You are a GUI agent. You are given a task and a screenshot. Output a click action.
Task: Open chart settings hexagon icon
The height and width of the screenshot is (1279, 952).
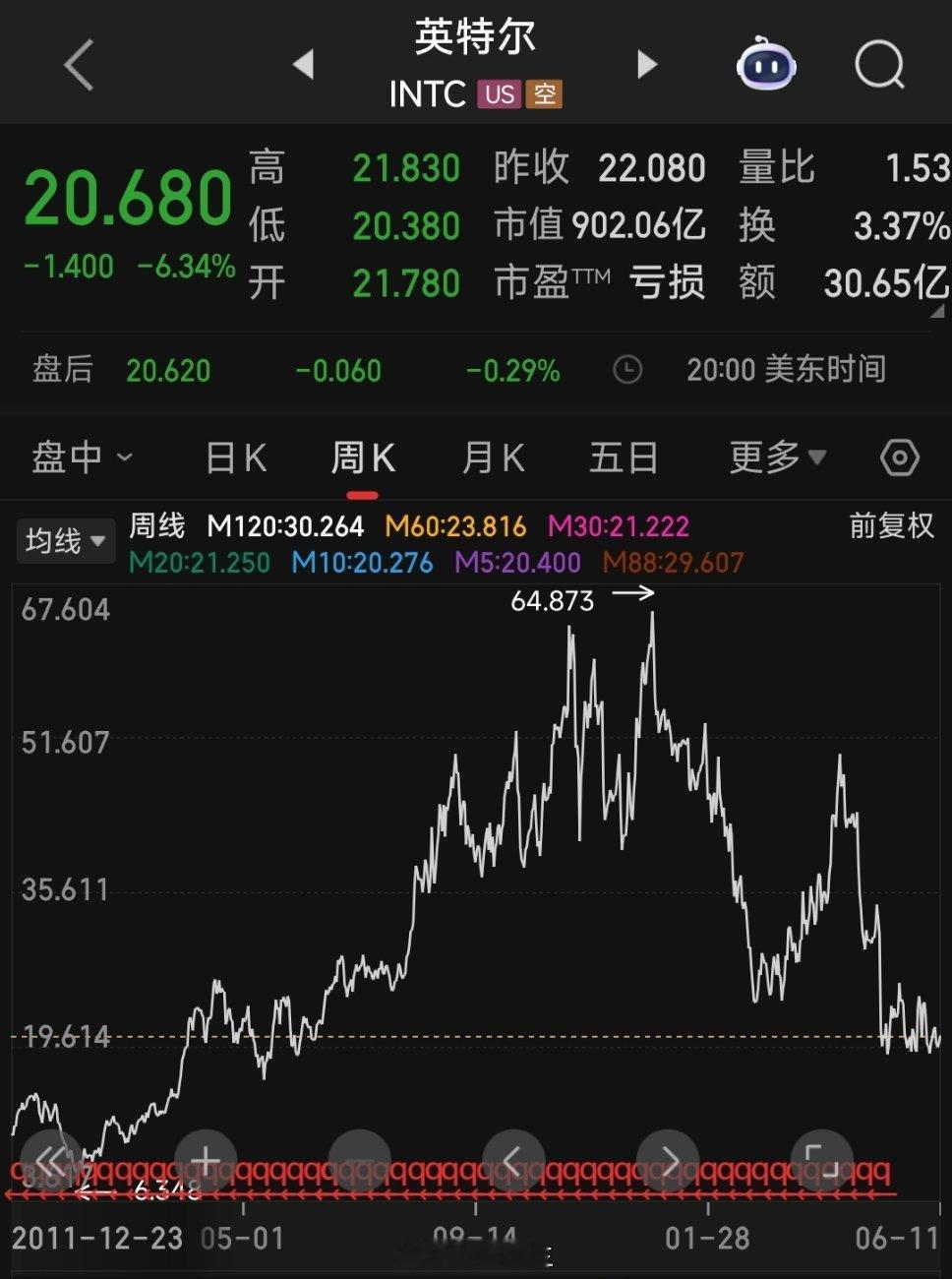pos(899,457)
